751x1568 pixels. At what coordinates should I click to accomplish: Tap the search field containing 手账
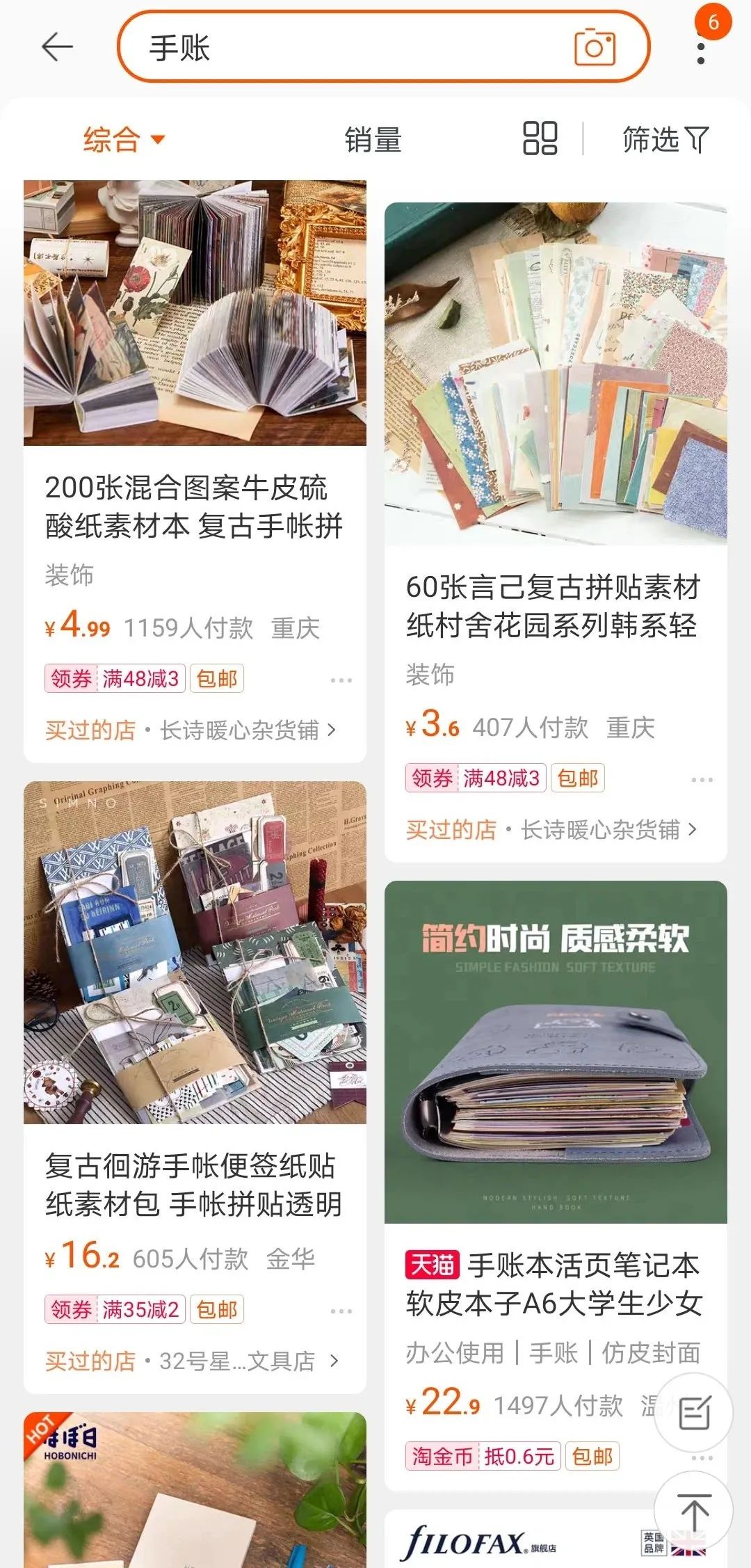[x=348, y=47]
